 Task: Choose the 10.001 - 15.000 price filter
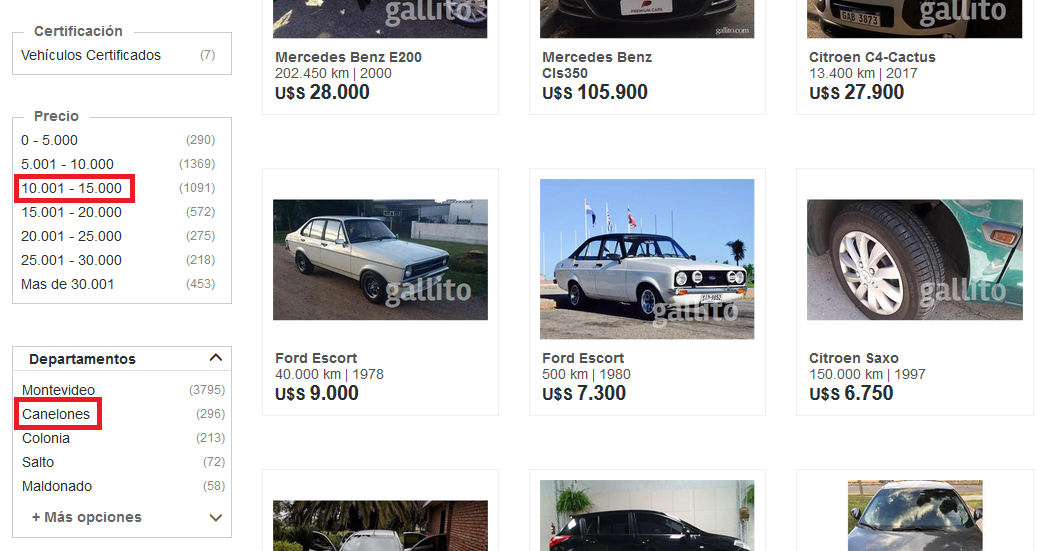[72, 188]
